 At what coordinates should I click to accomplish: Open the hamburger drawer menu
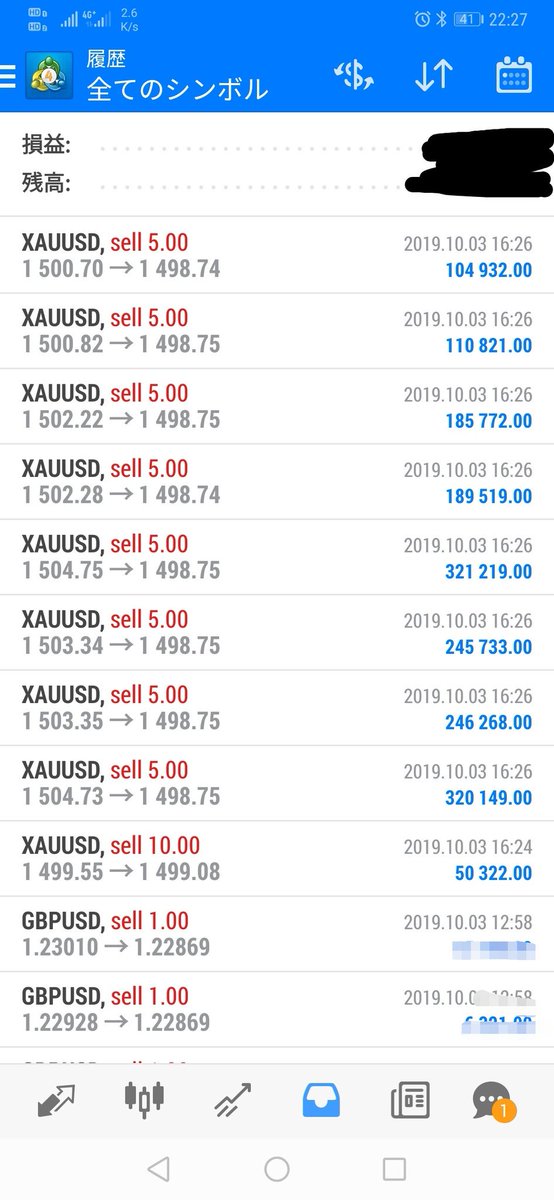tap(7, 77)
